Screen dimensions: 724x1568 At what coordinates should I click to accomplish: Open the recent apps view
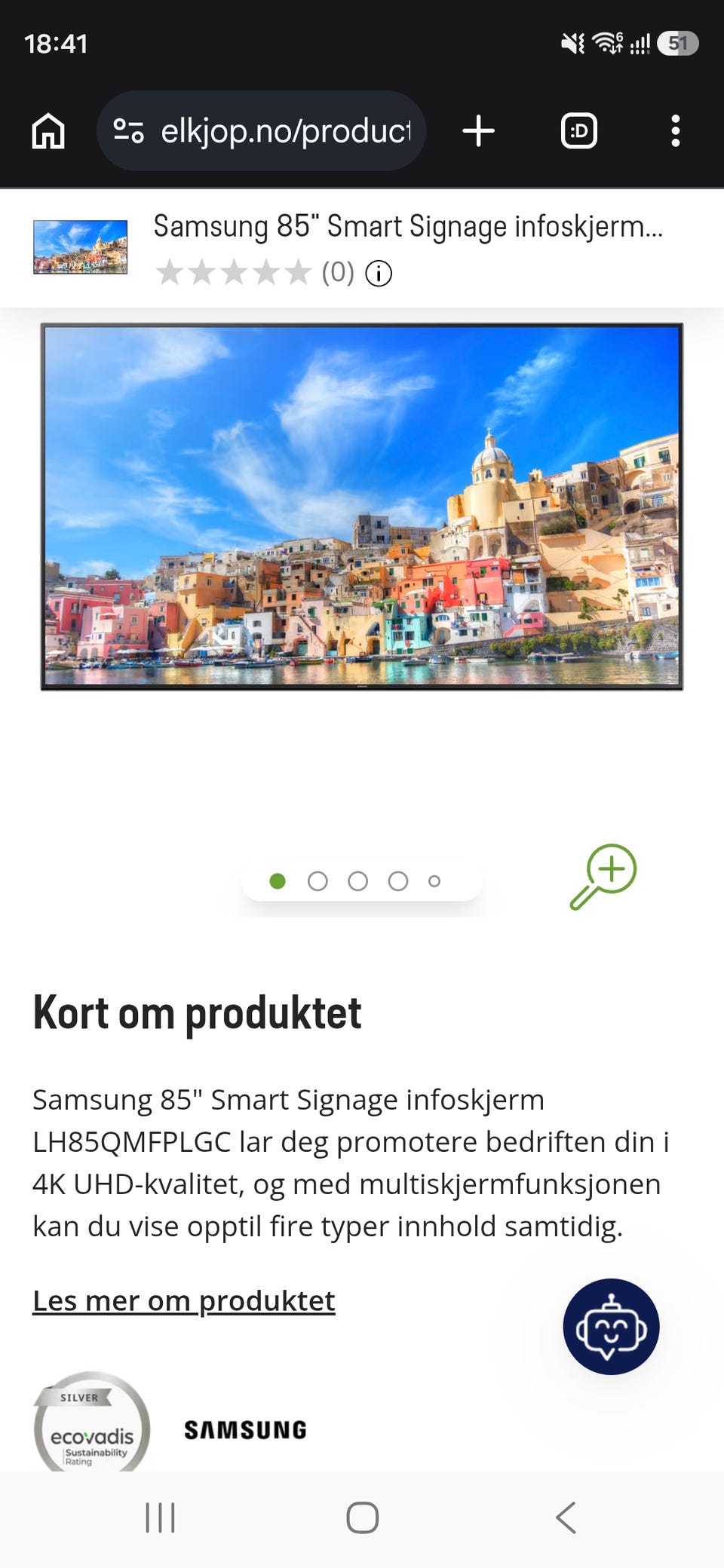(x=160, y=1517)
